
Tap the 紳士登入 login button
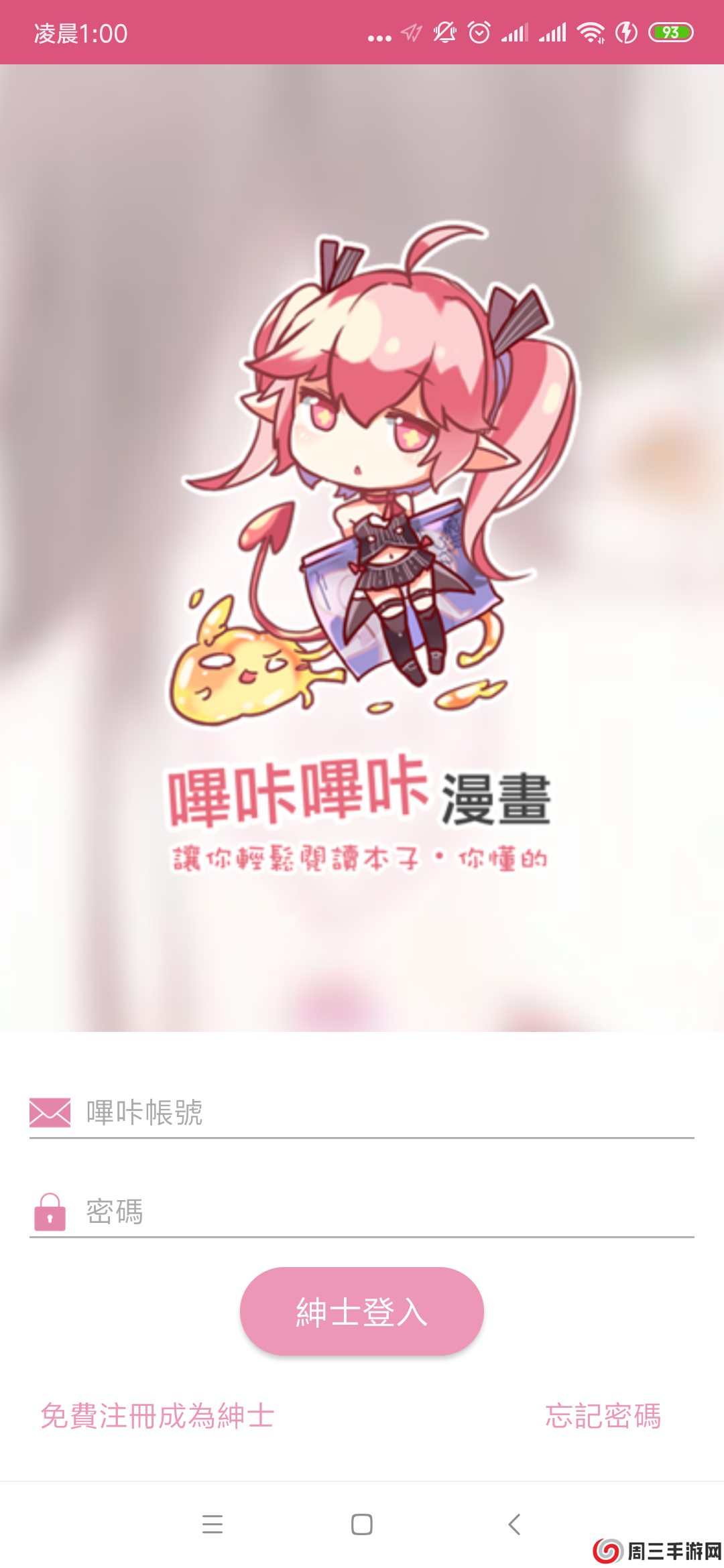pos(362,1311)
